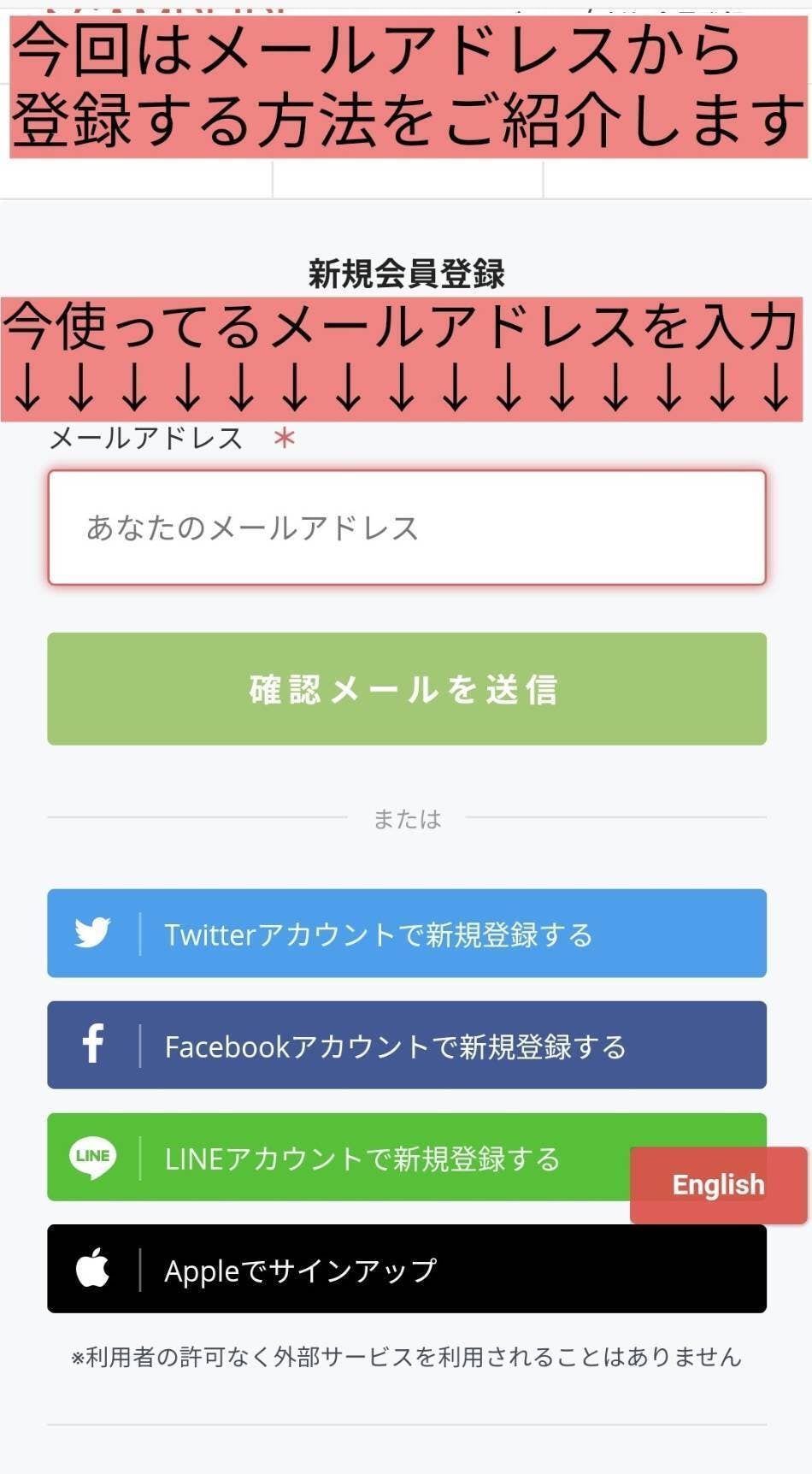Screen dimensions: 812x1474
Task: Tap the メールアドレス input field
Action: pos(406,528)
